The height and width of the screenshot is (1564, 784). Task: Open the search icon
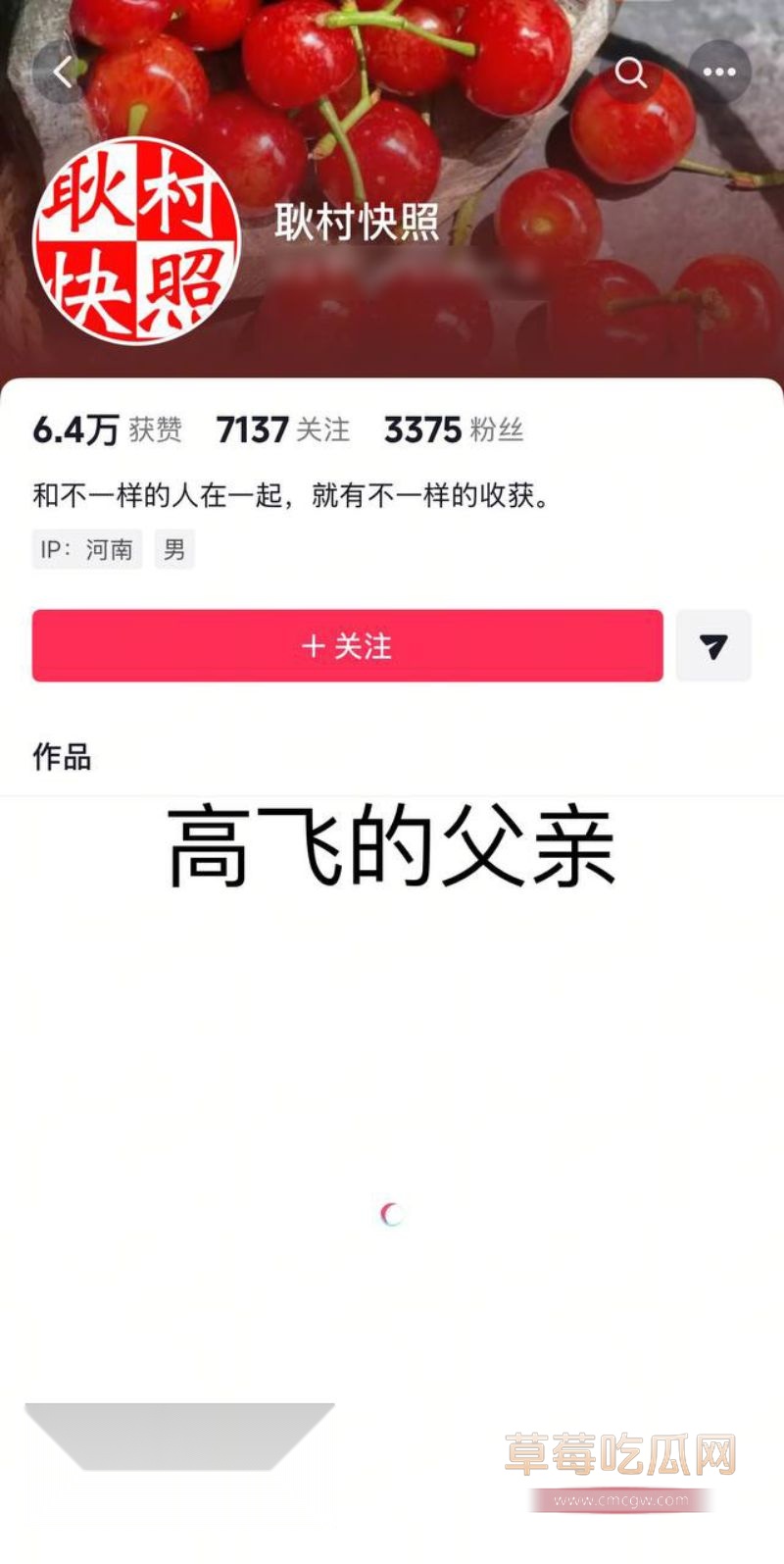[630, 72]
